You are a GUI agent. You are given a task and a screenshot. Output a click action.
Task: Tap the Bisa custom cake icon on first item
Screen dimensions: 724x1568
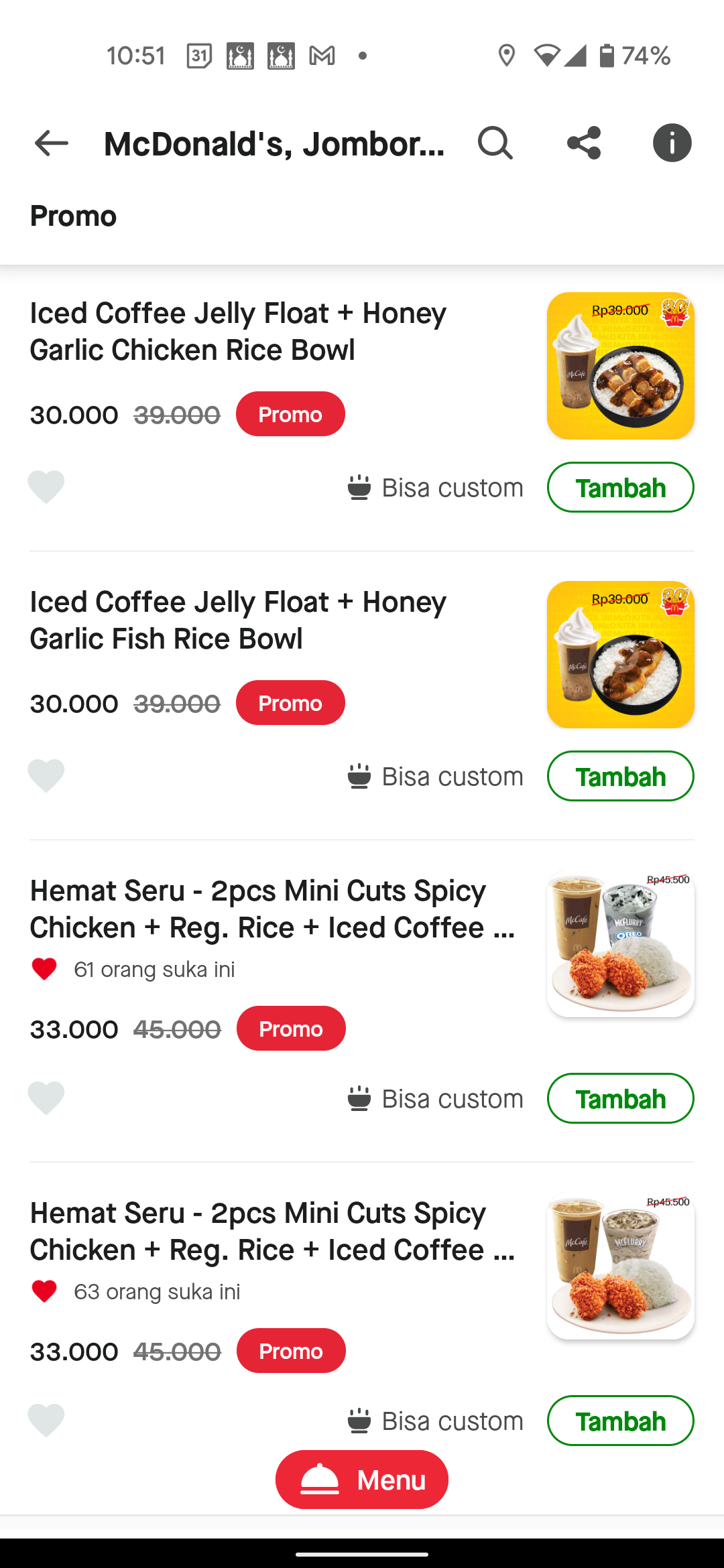pos(359,487)
